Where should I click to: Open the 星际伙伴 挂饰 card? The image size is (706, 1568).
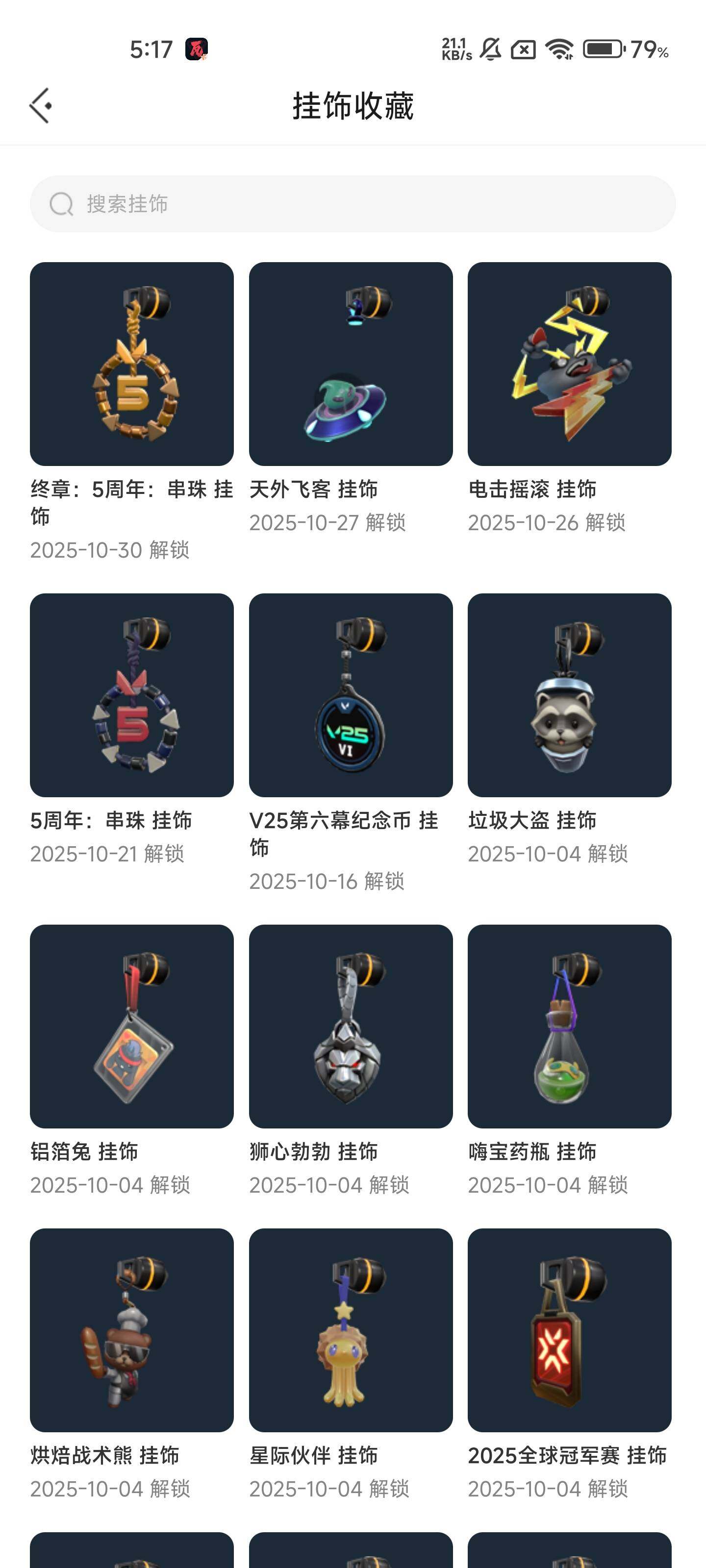[x=350, y=1330]
